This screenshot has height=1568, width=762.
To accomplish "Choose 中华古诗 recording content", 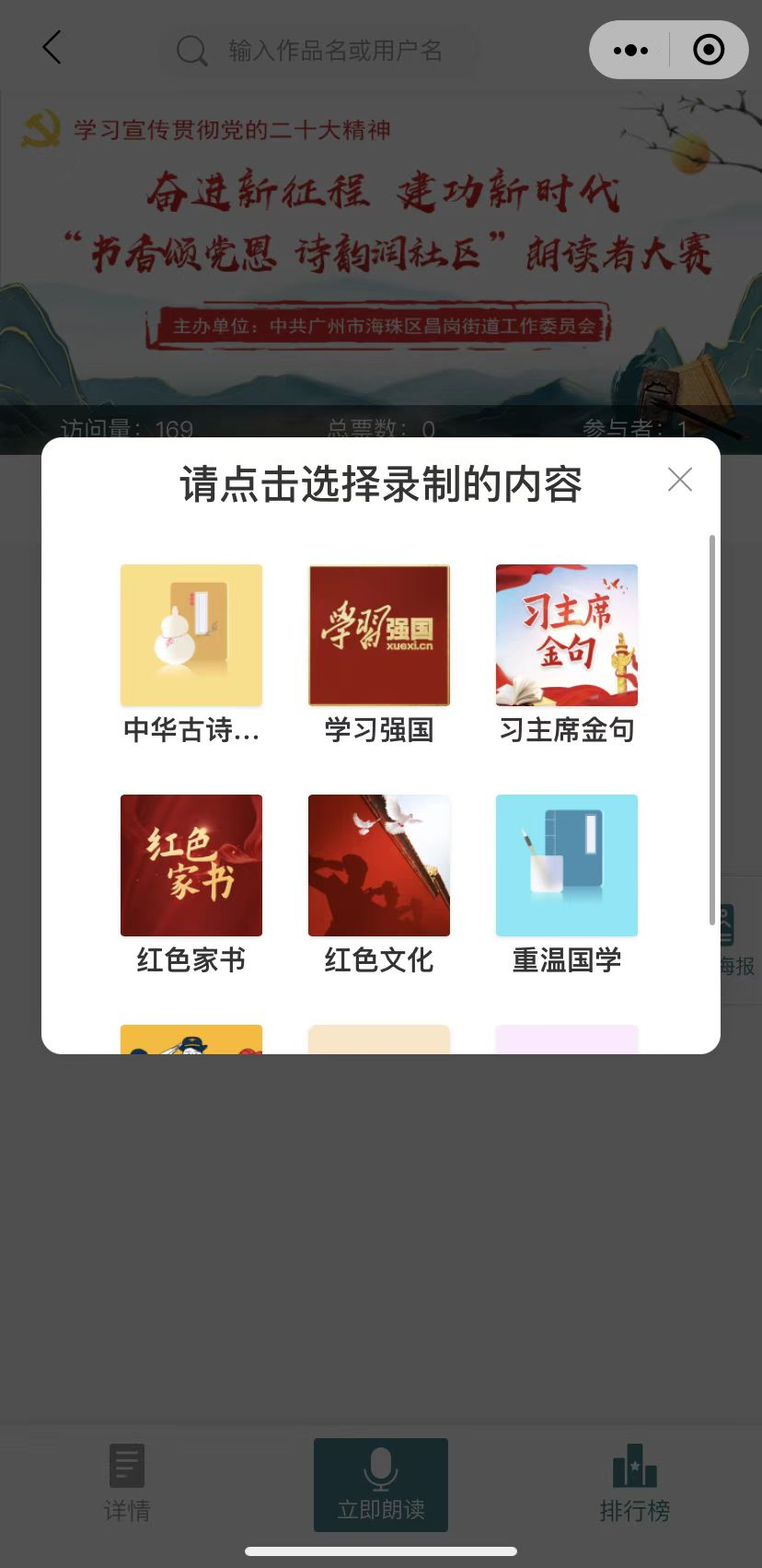I will (x=190, y=634).
